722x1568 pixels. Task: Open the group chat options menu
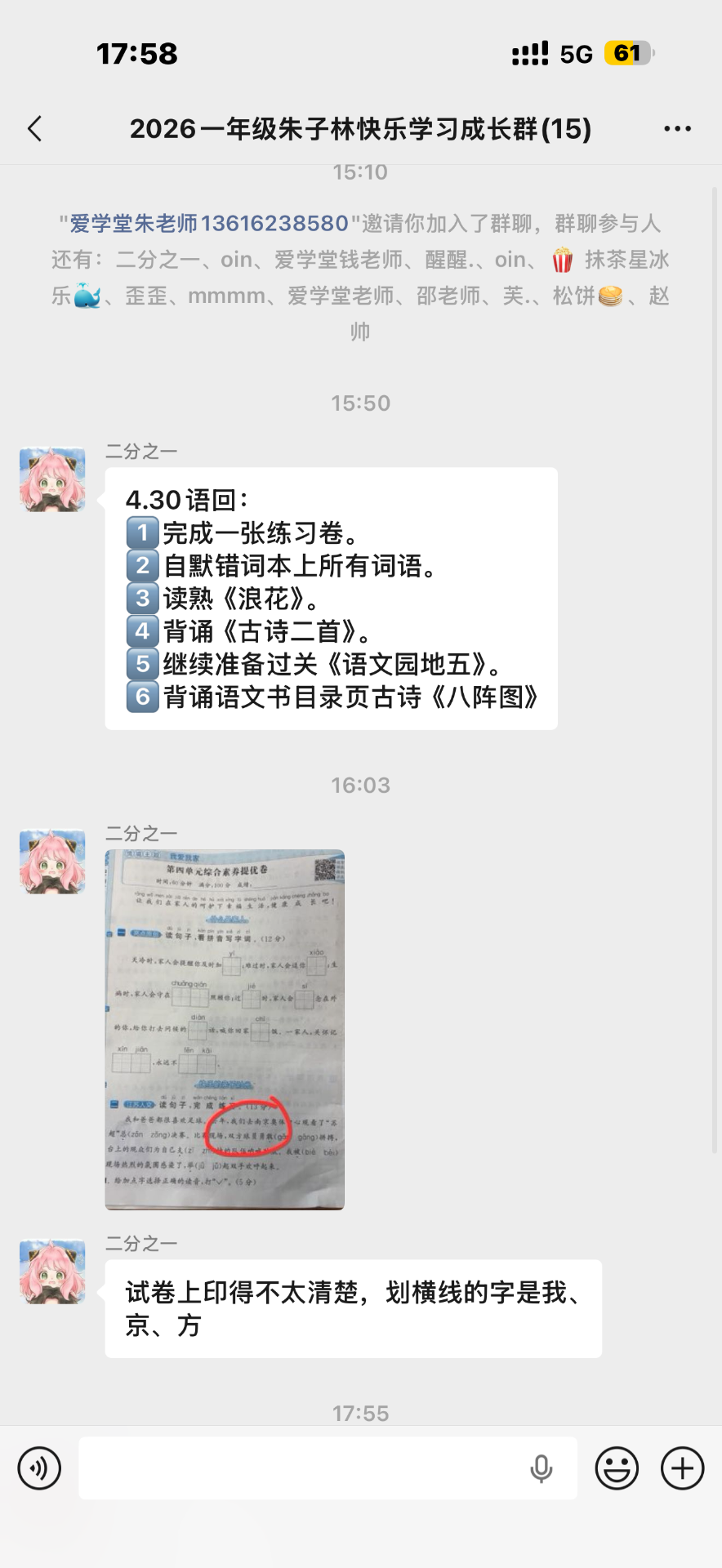pyautogui.click(x=677, y=129)
